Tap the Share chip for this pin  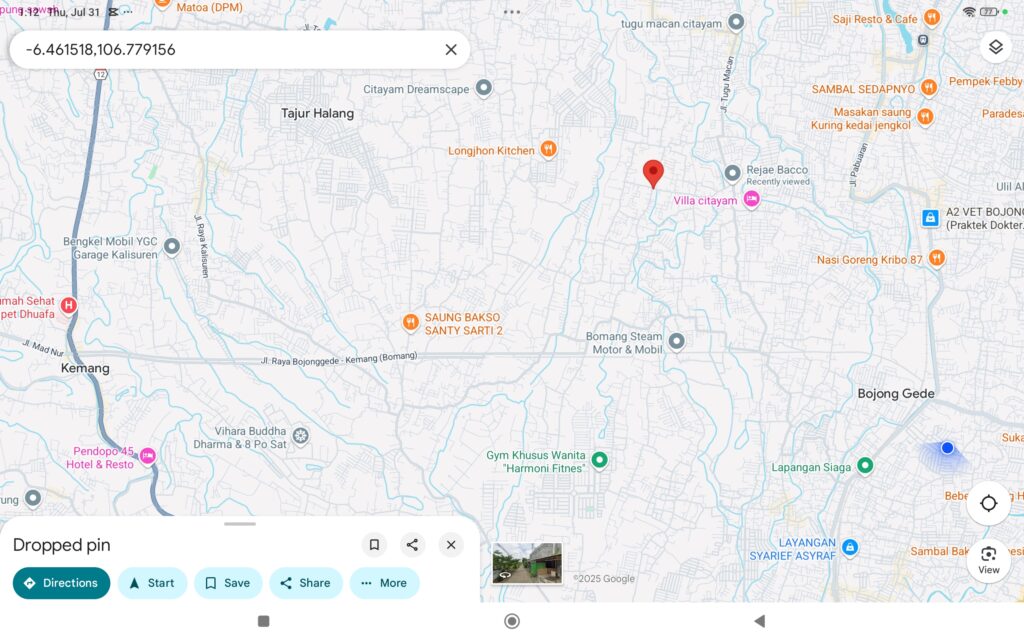pos(305,583)
